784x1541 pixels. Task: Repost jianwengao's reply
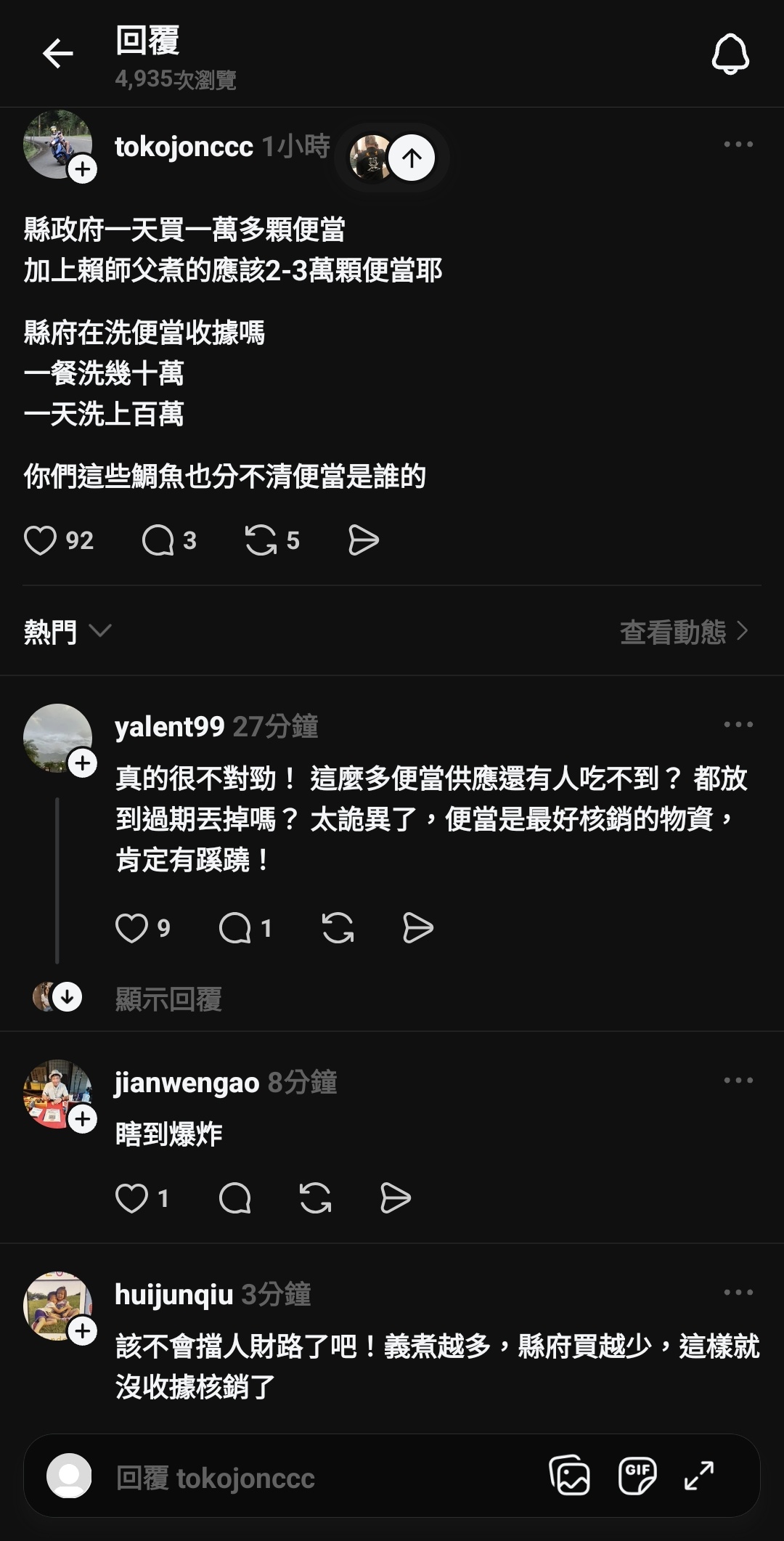coord(315,1198)
